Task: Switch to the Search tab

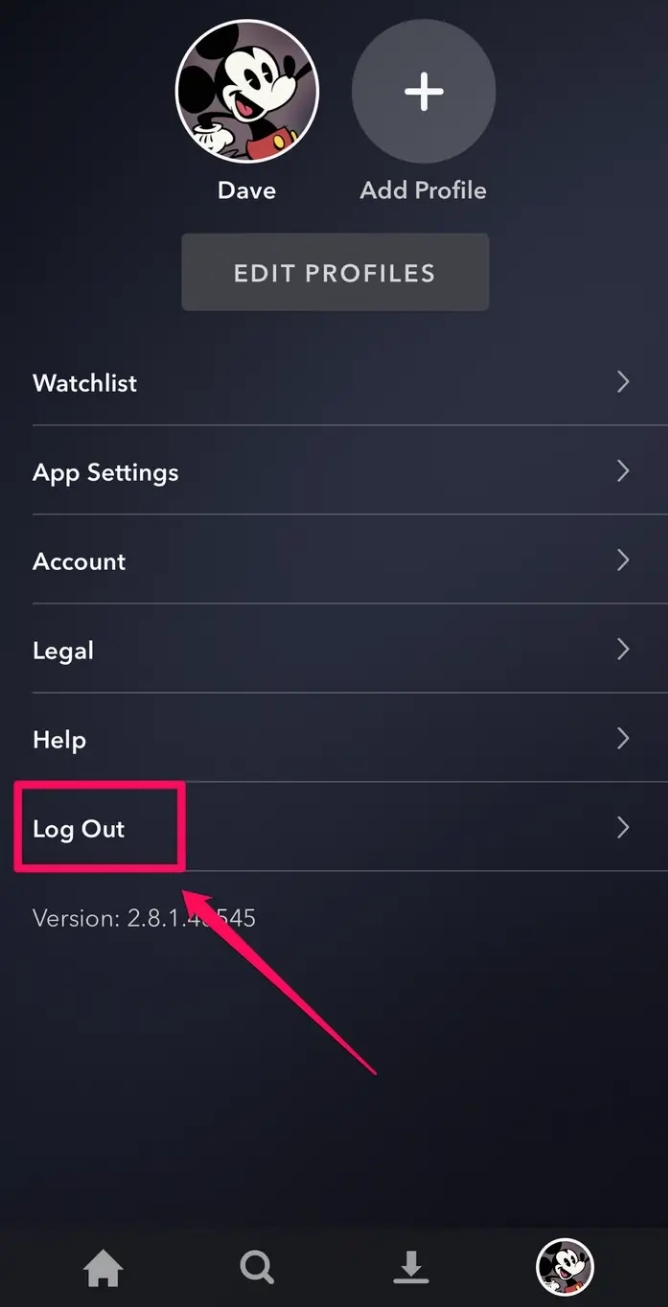Action: point(257,1268)
